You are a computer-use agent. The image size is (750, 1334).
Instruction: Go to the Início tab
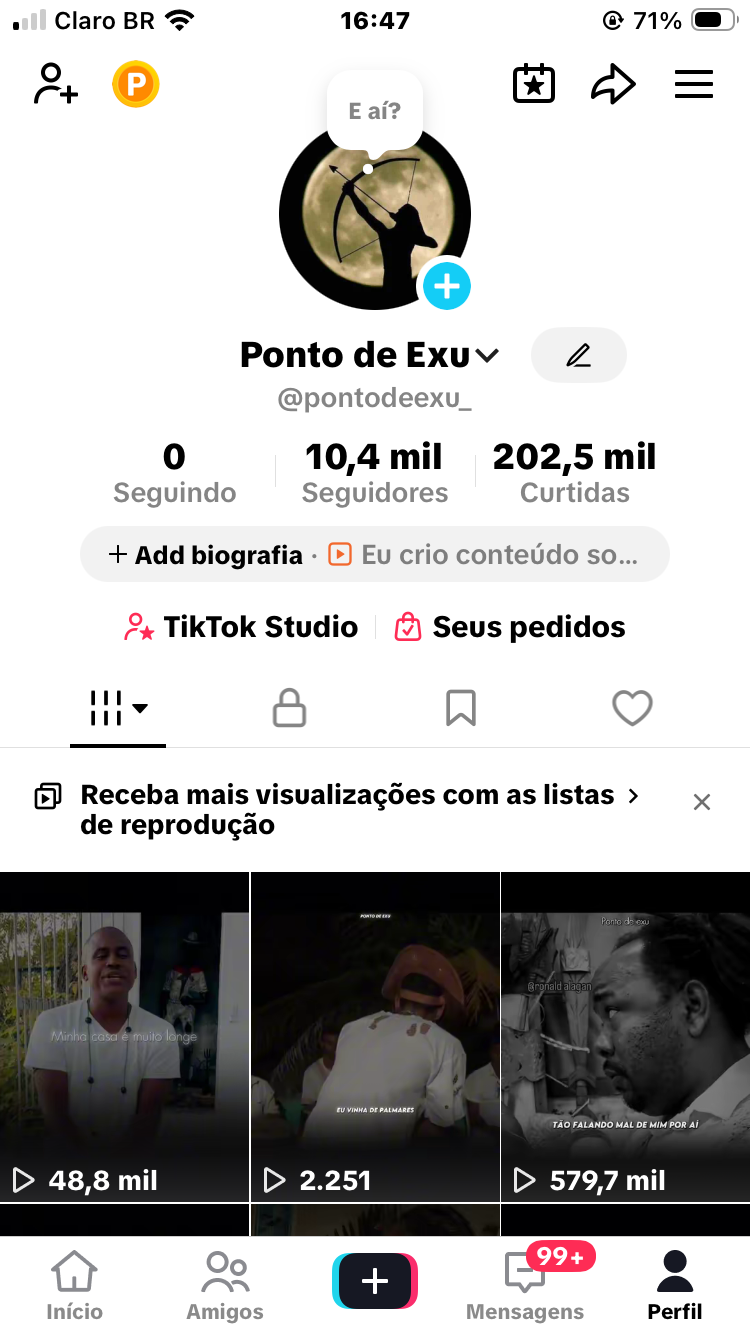75,1285
